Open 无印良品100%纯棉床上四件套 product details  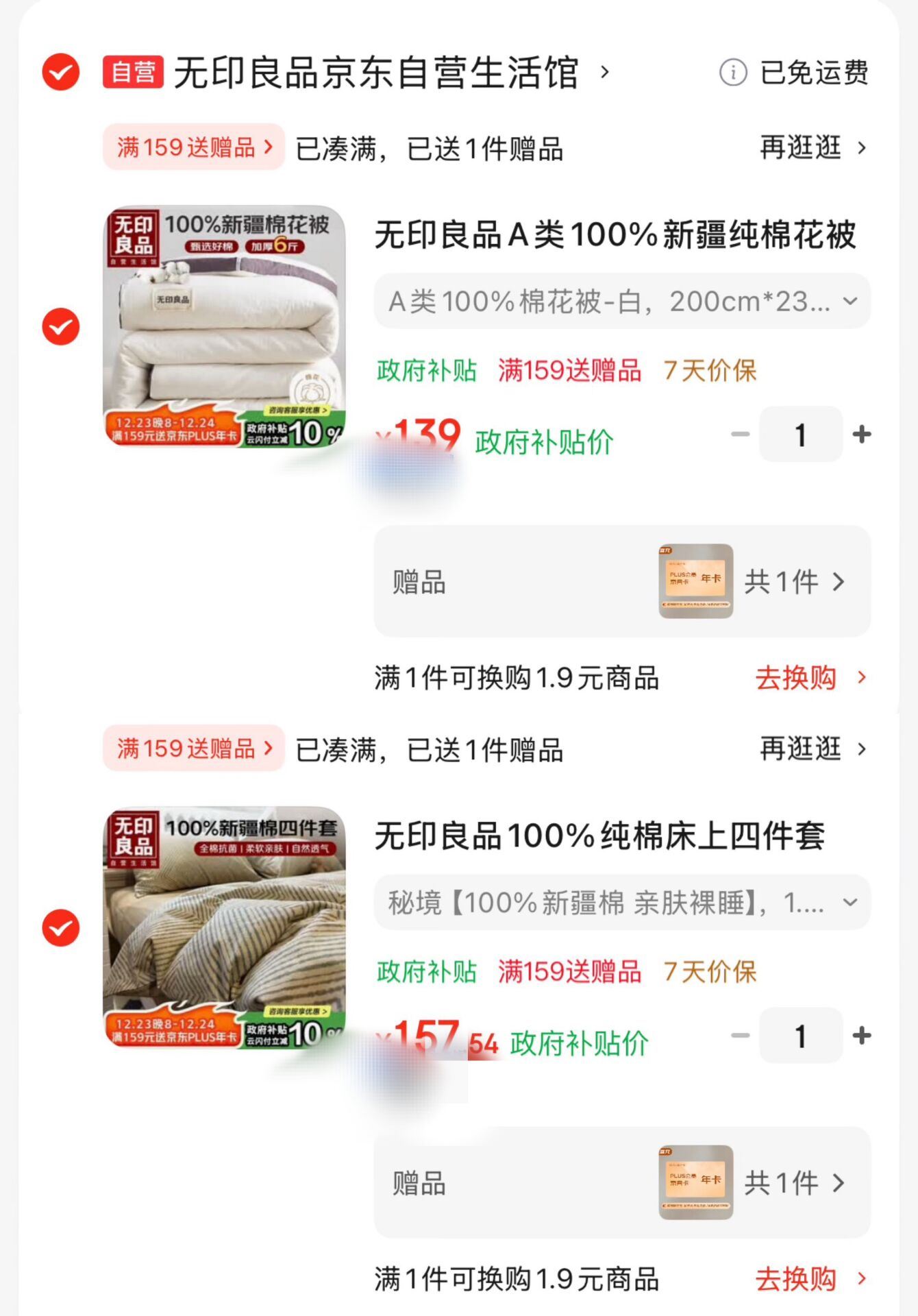coord(599,836)
